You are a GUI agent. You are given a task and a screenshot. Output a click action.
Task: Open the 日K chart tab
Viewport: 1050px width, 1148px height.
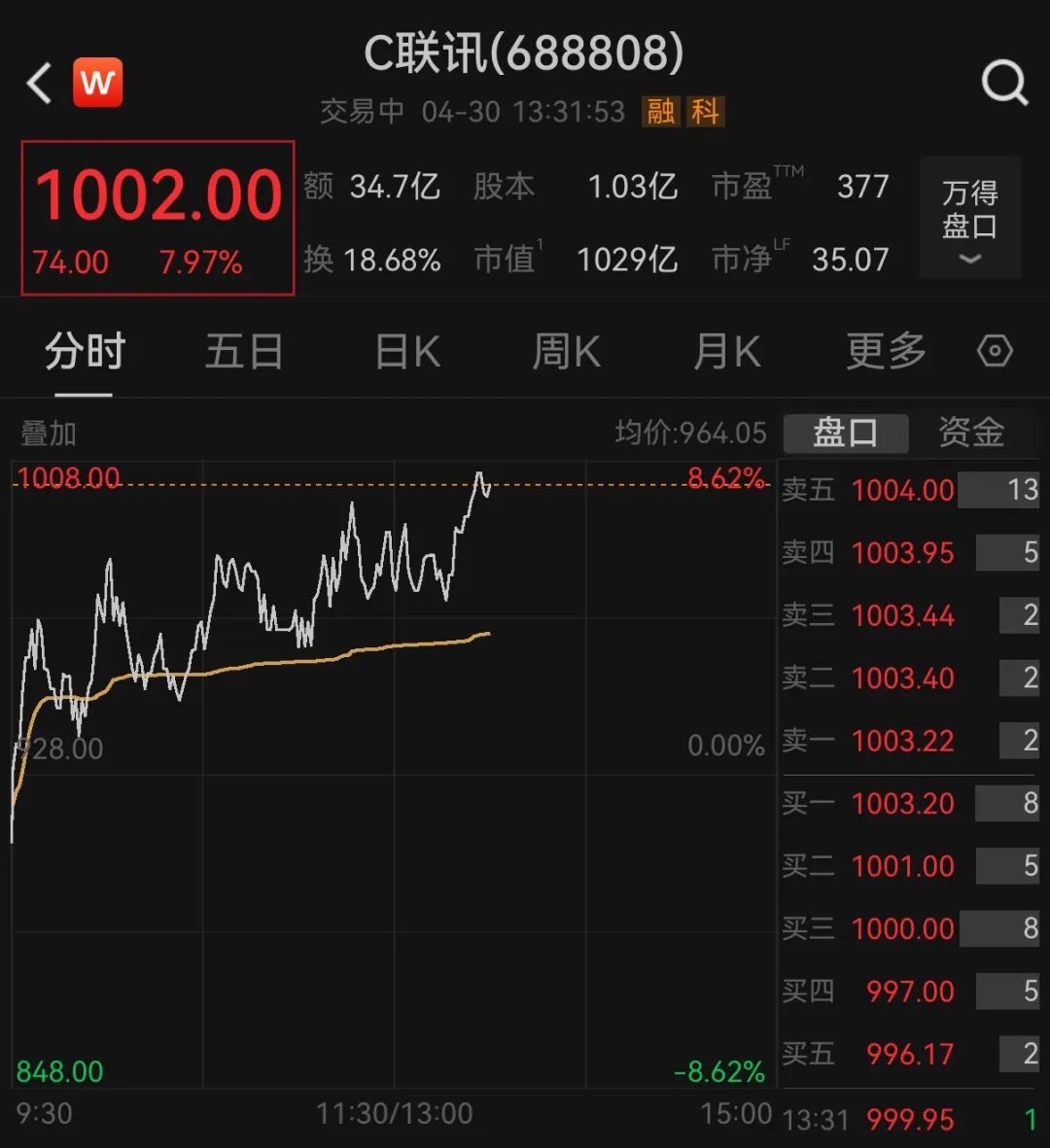pos(407,351)
